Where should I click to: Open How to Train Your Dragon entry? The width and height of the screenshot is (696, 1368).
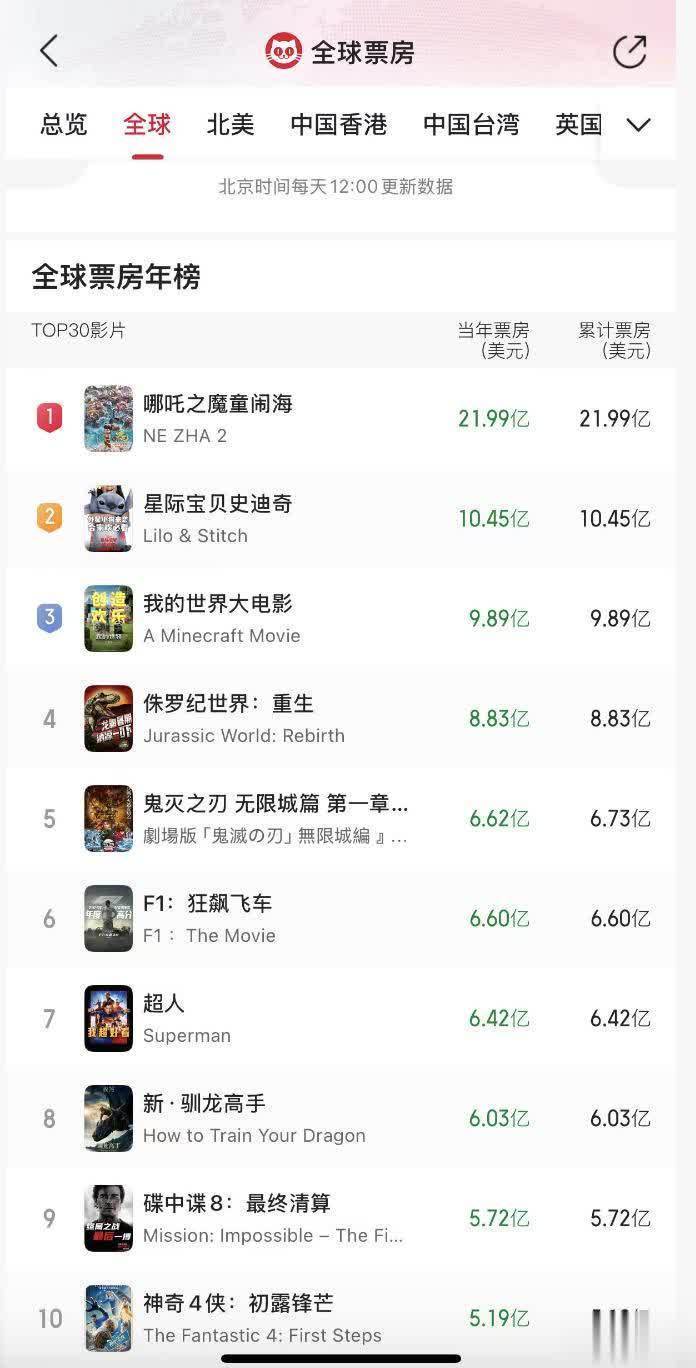[x=341, y=1118]
